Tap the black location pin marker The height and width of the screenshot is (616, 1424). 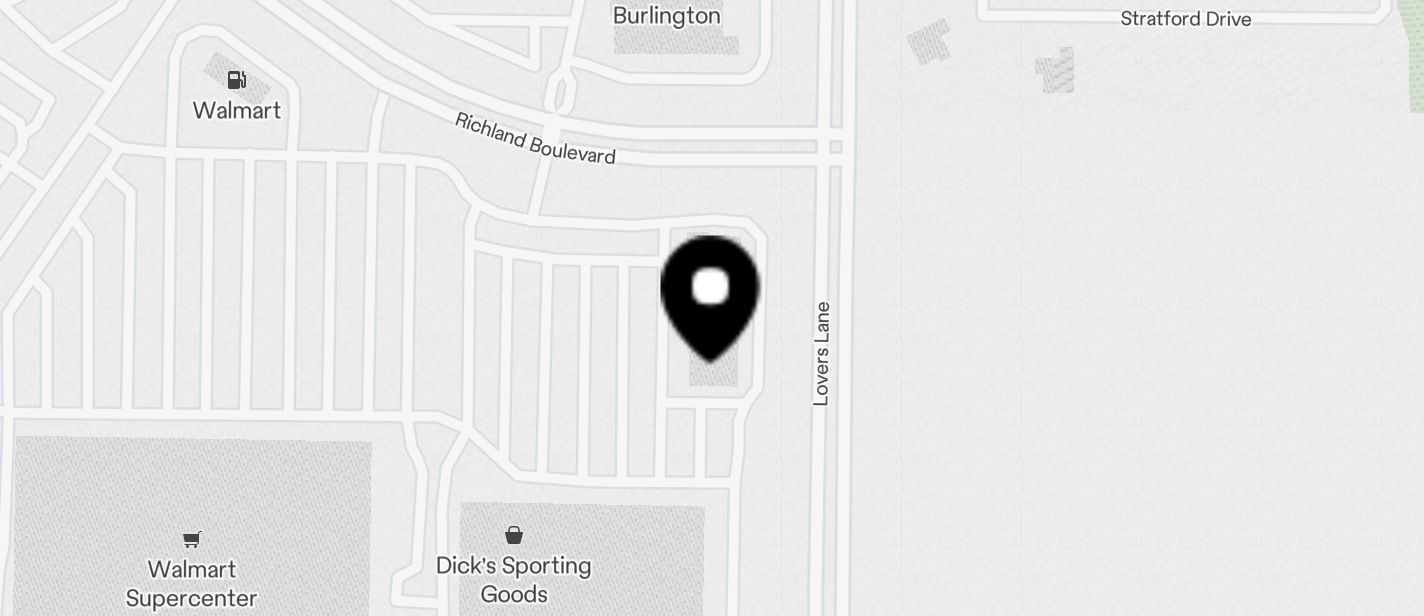tap(710, 295)
